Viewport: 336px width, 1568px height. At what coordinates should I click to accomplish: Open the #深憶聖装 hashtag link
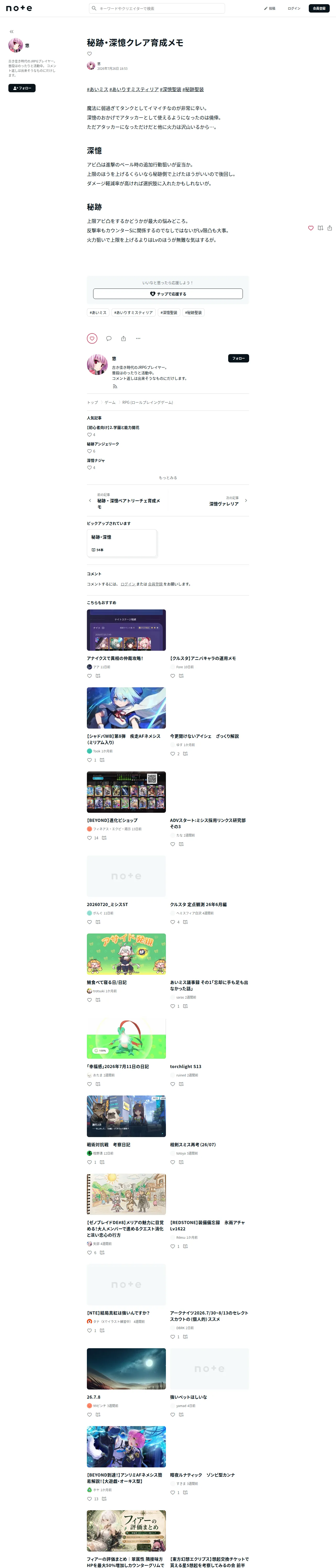[171, 89]
